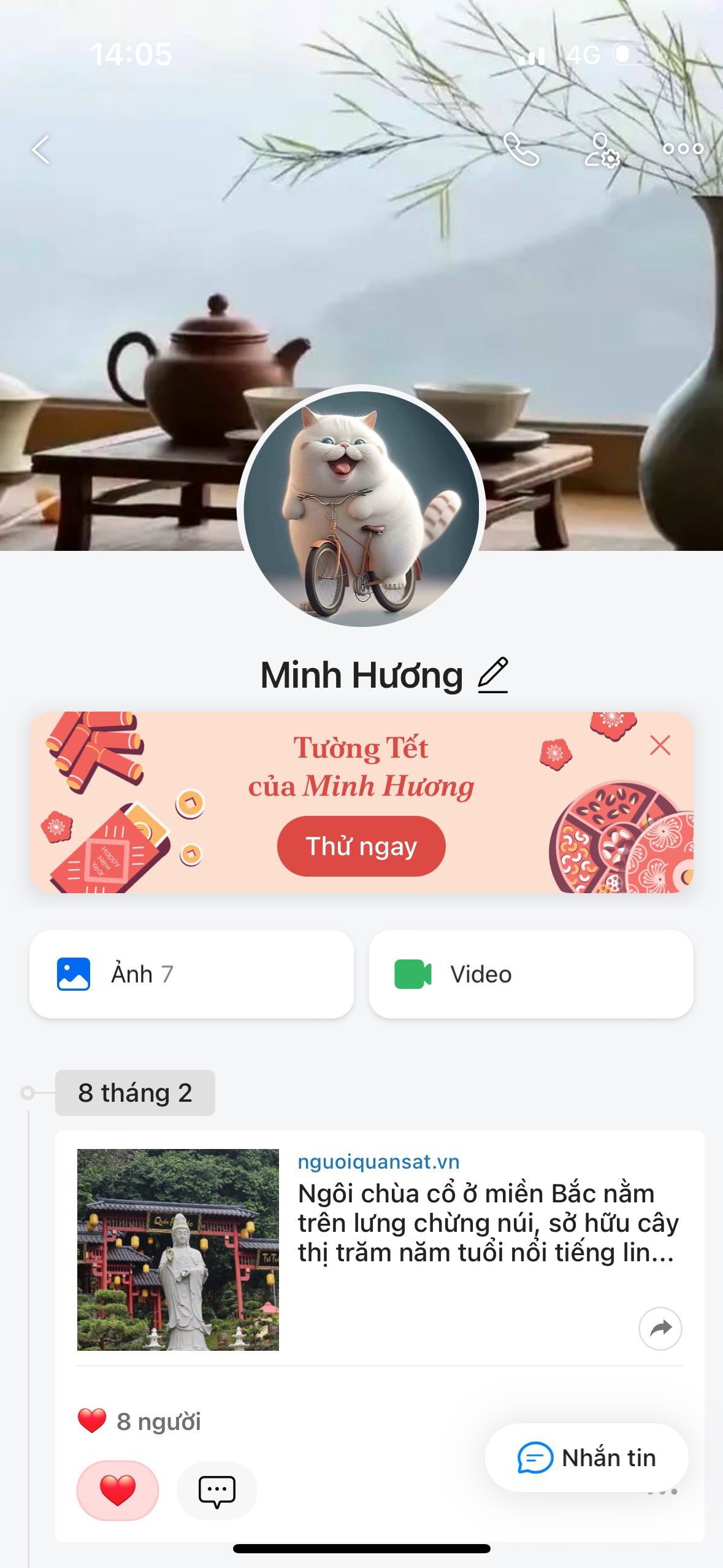Open the temple article thumbnail image

(178, 1249)
